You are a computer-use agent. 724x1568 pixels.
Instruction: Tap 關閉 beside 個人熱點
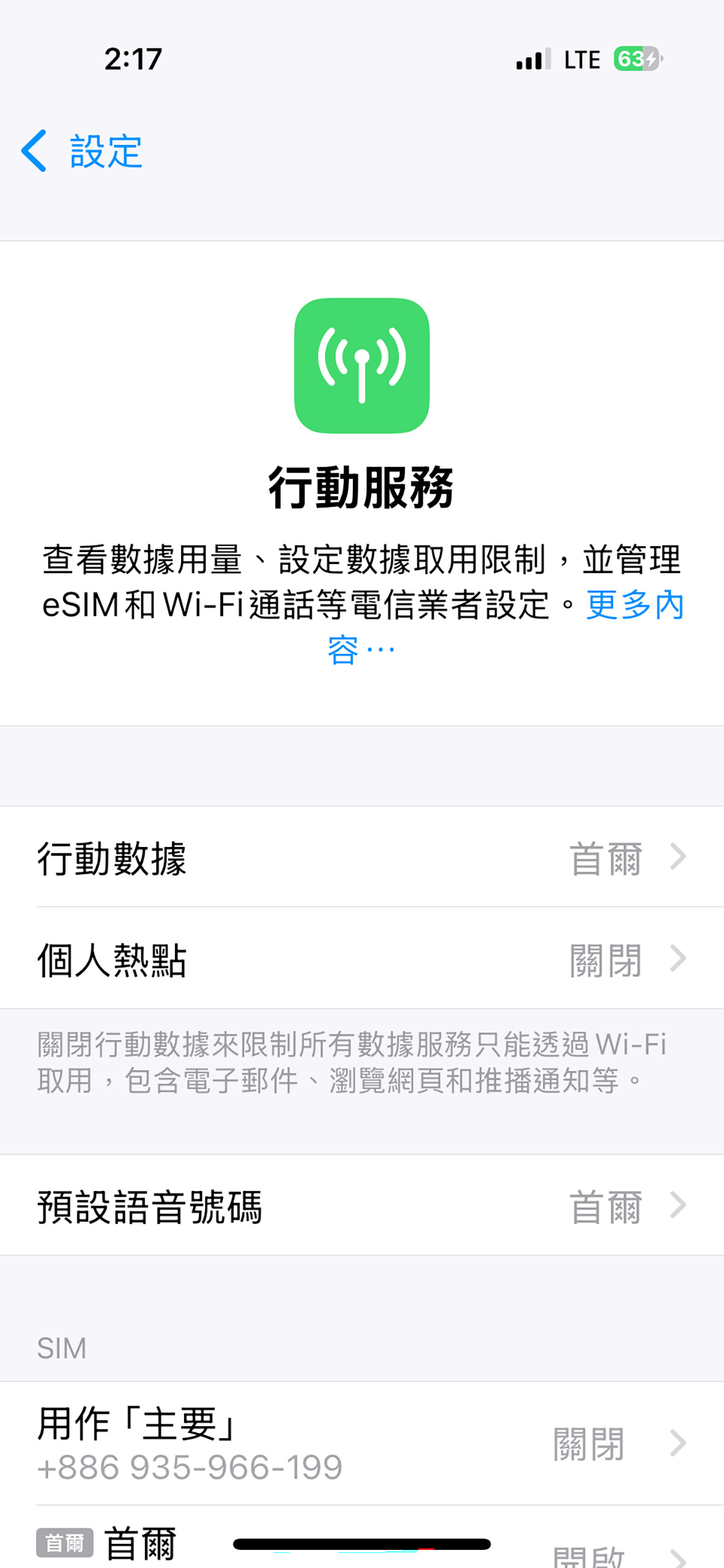[x=605, y=959]
